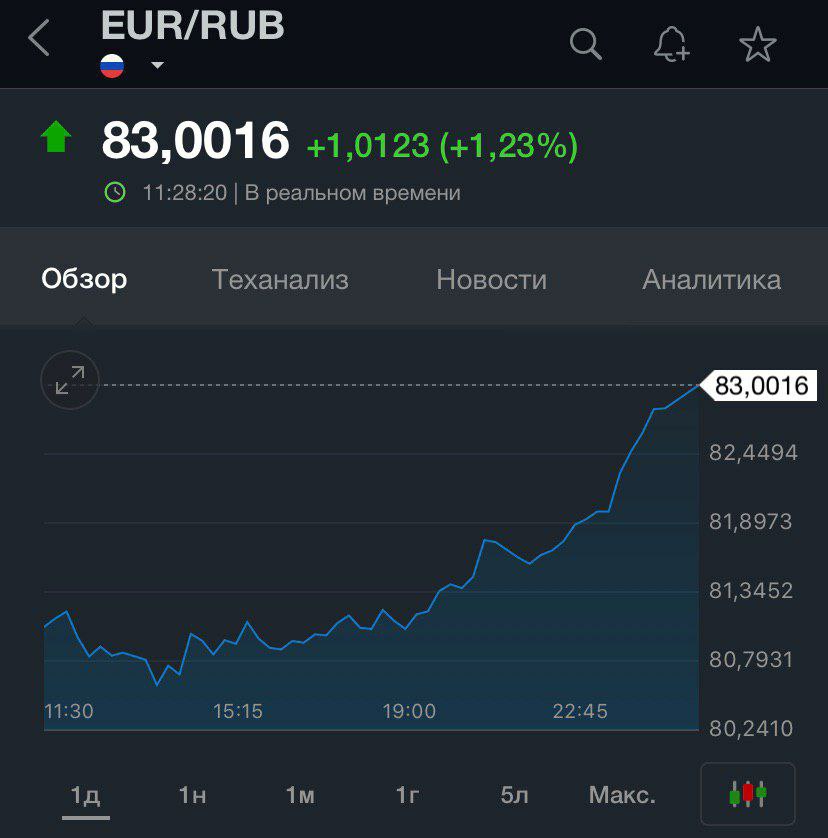
Task: Open the Аналитика tab
Action: pos(711,279)
